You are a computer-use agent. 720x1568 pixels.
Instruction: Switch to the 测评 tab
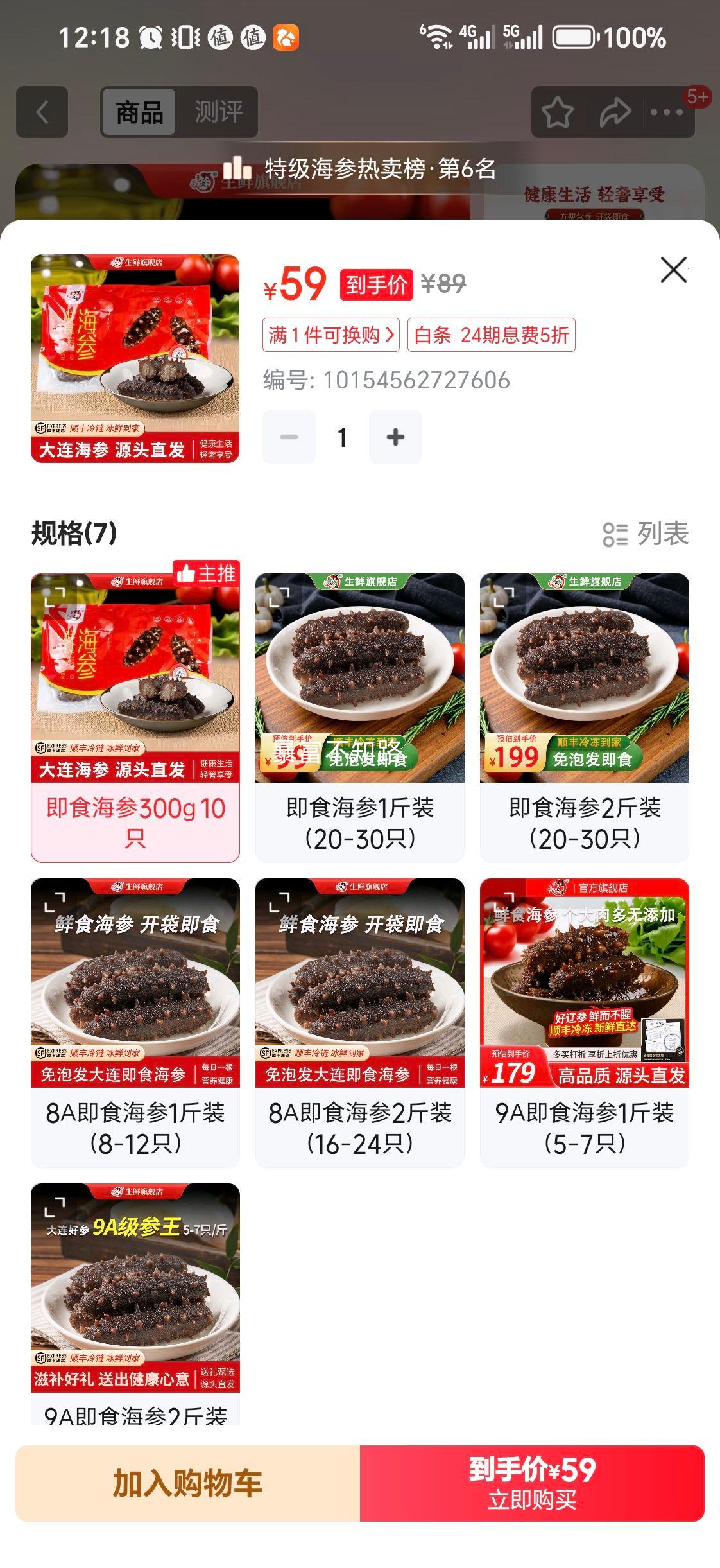(x=218, y=111)
